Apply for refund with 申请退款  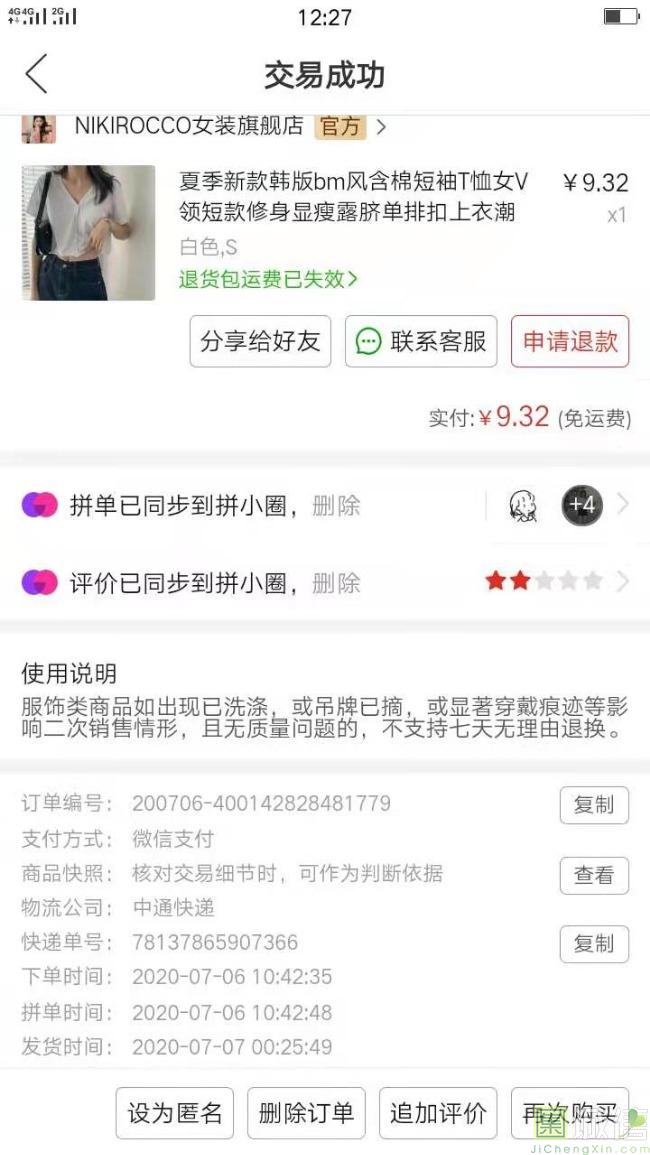pyautogui.click(x=570, y=341)
